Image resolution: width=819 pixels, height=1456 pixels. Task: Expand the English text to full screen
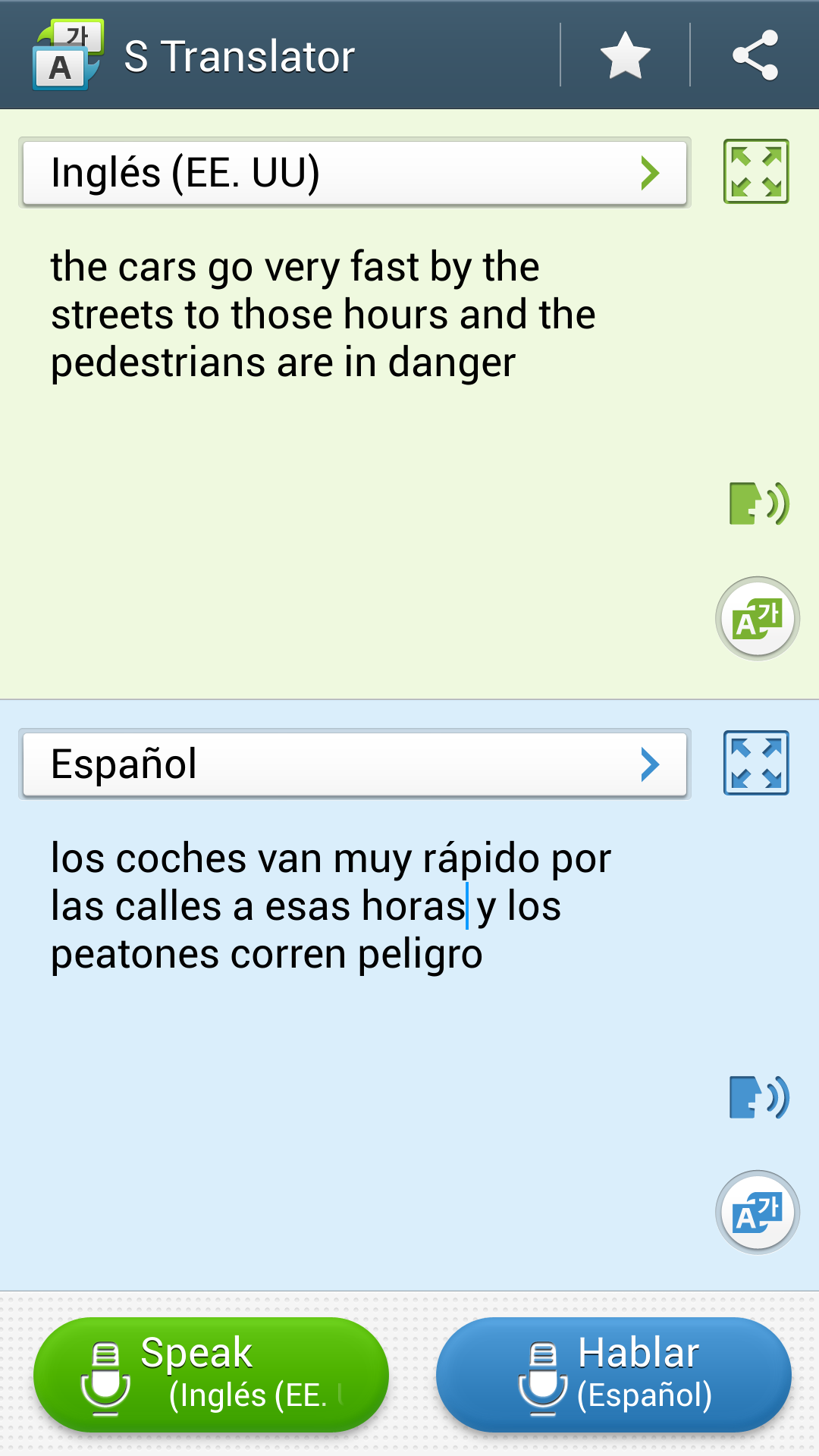[x=756, y=171]
